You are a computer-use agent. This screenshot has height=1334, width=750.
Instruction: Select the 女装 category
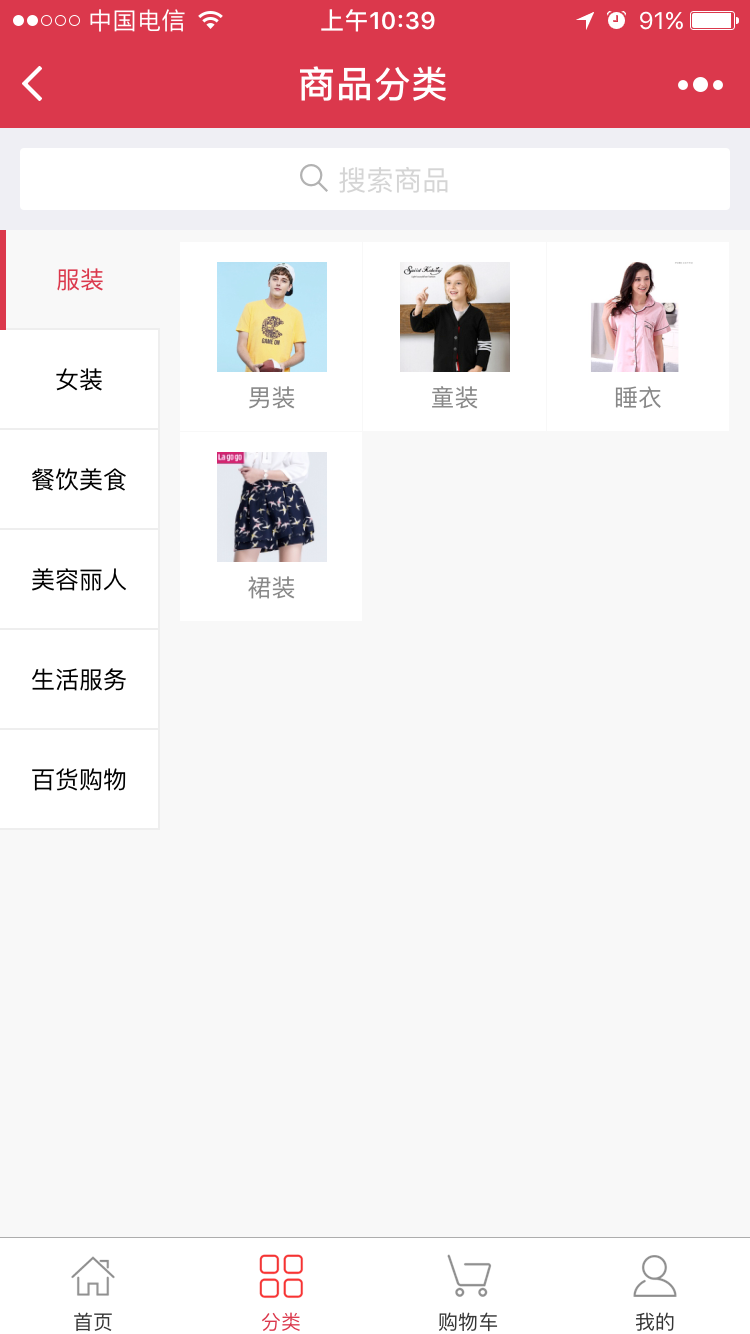(x=80, y=380)
